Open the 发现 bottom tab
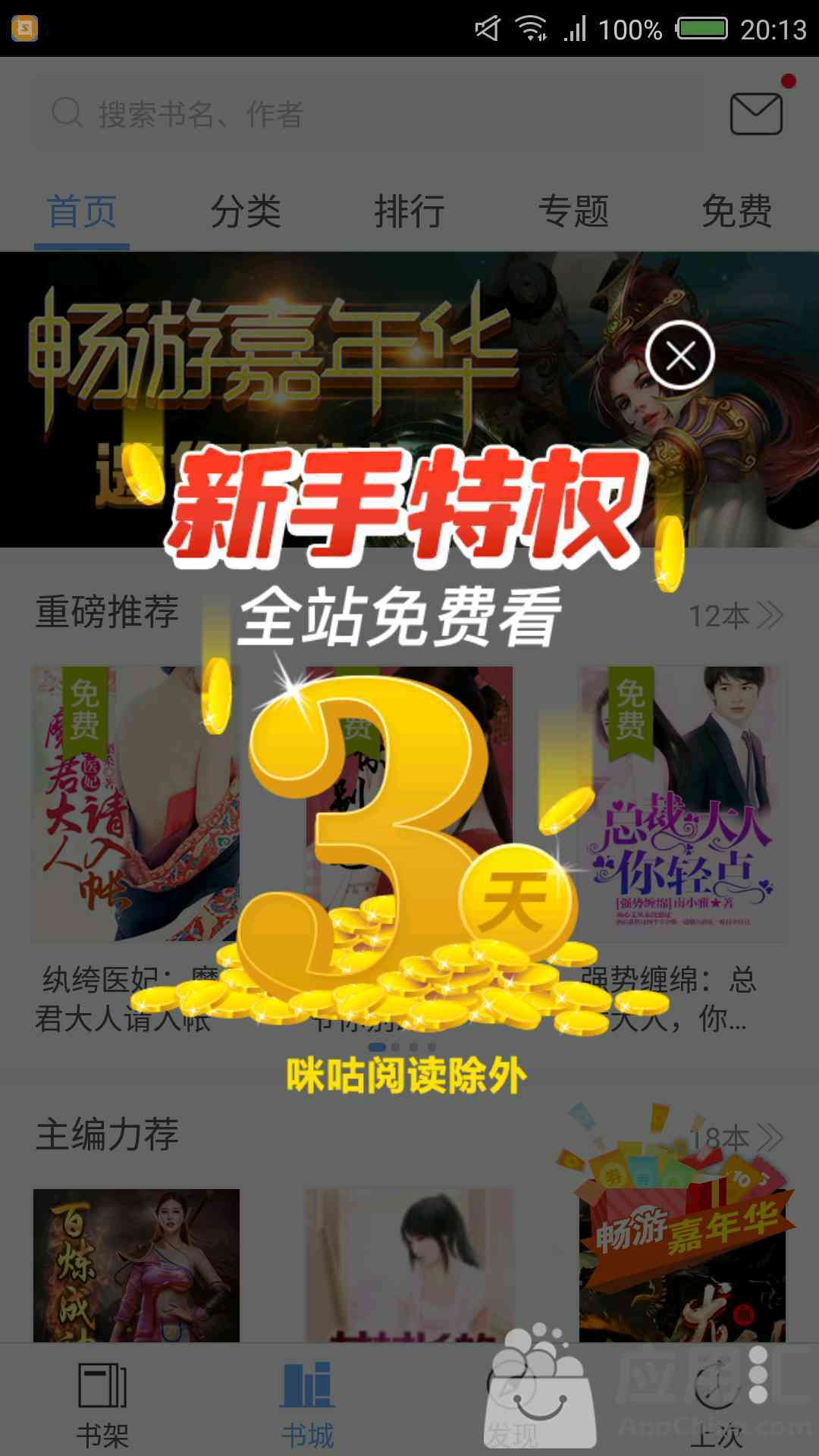This screenshot has height=1456, width=819. click(x=512, y=1403)
